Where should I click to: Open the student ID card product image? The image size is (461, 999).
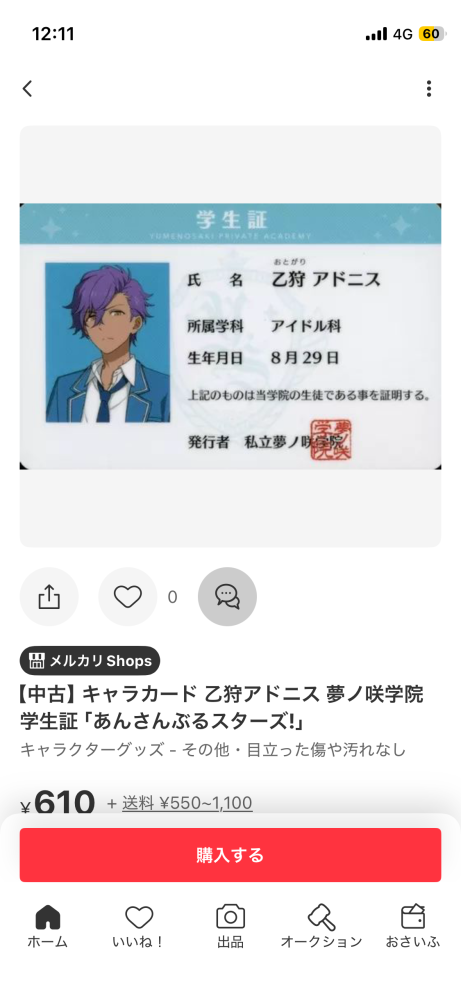click(x=230, y=336)
